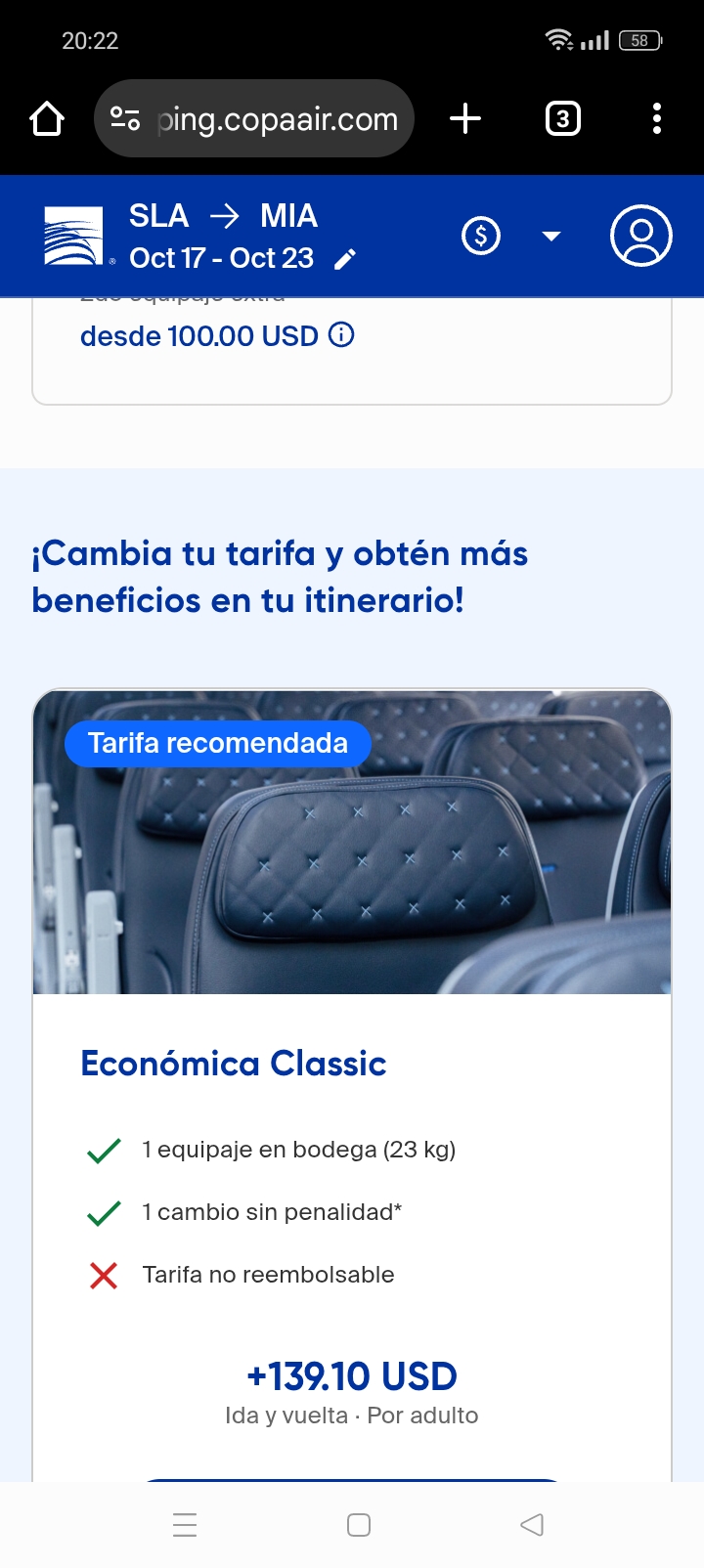The height and width of the screenshot is (1568, 704).
Task: Edit the SLA to MIA trip dates
Action: tap(345, 259)
